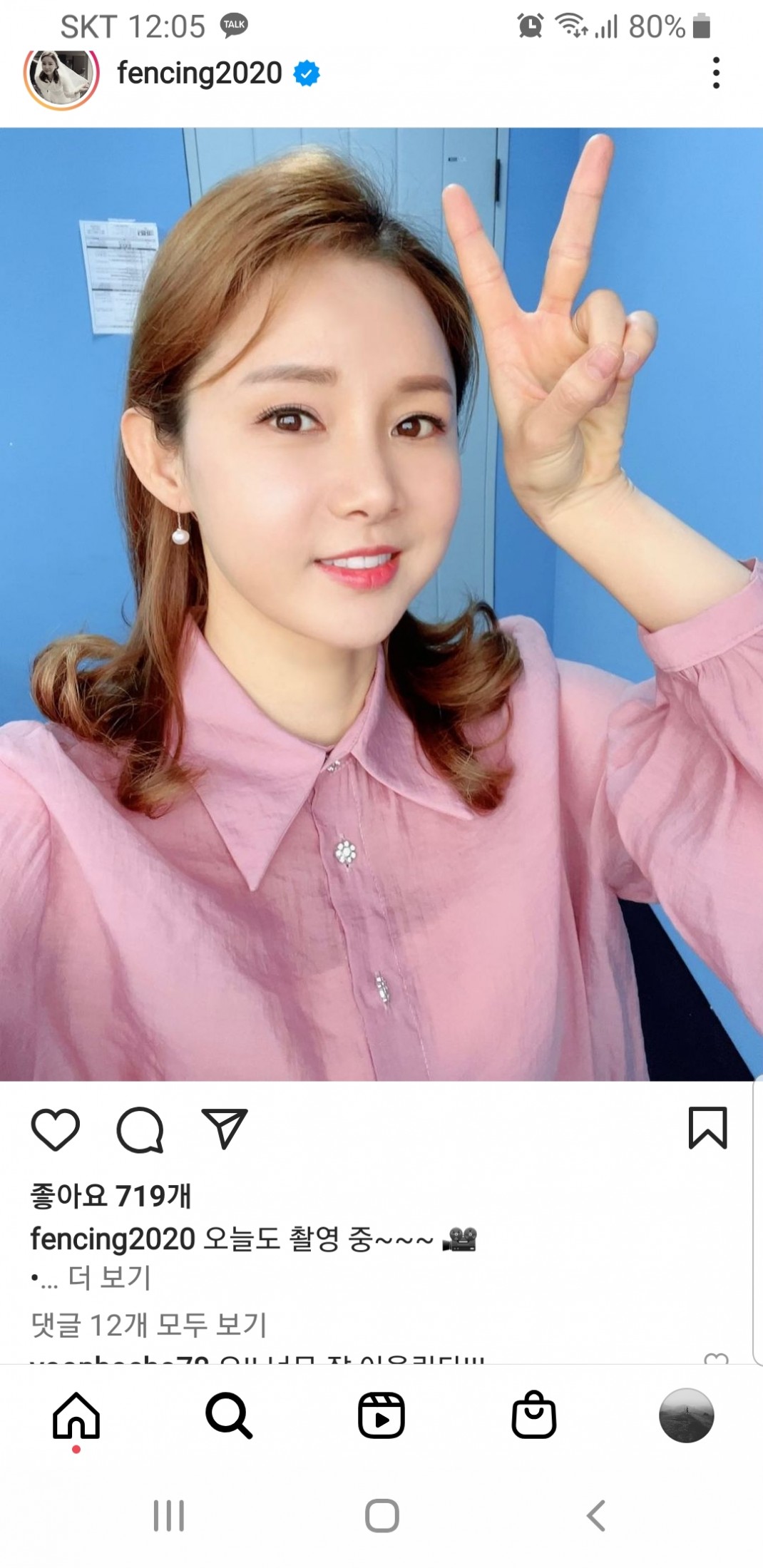Share the post via the paper plane icon
The image size is (763, 1568).
click(x=224, y=1128)
